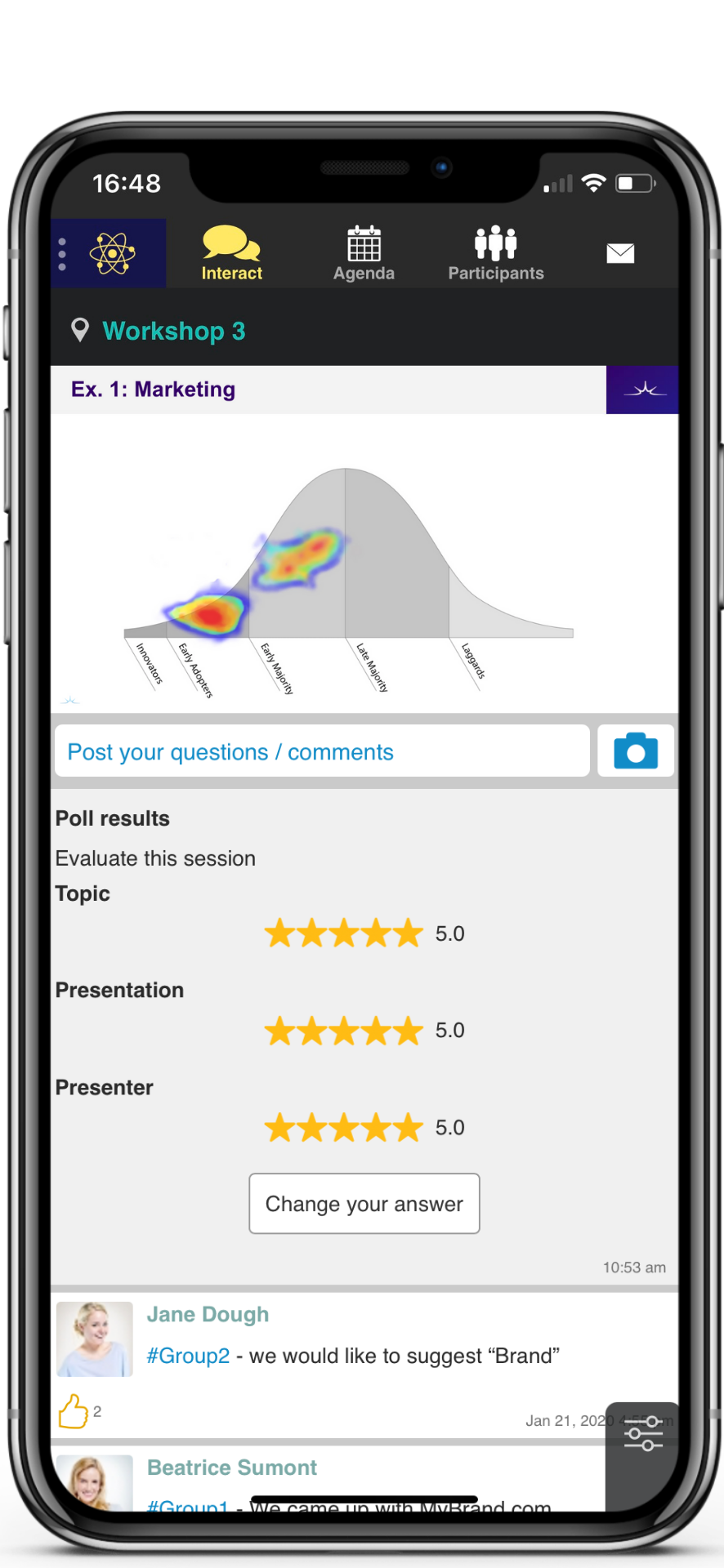View Beatrice Sumont's profile
The height and width of the screenshot is (1568, 724).
(x=231, y=1468)
